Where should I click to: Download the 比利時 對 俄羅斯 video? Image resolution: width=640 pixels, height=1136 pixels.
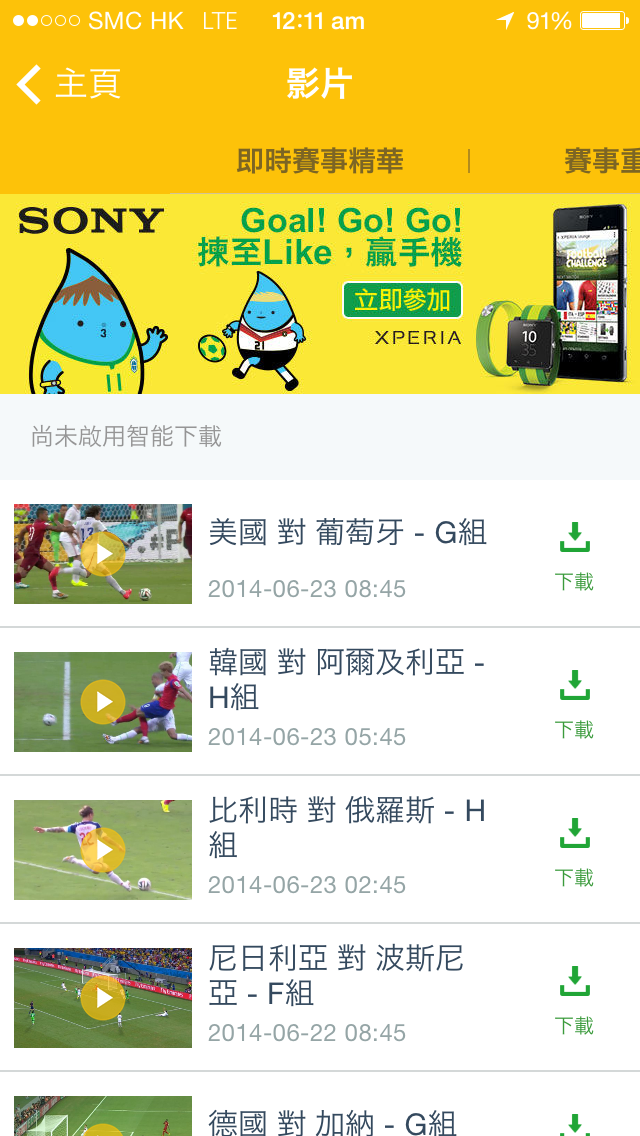(574, 850)
